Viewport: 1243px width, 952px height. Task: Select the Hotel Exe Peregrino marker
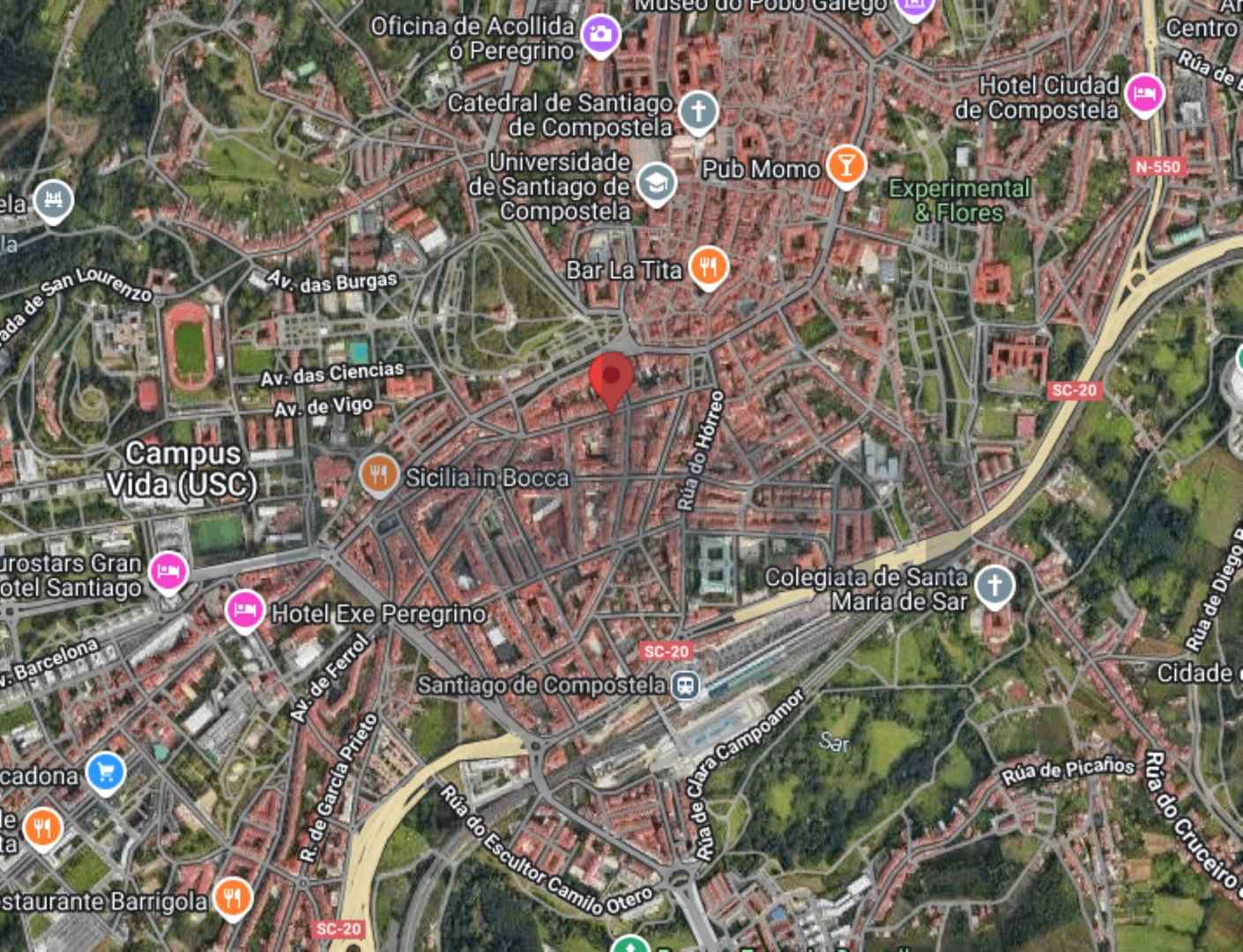click(x=245, y=609)
